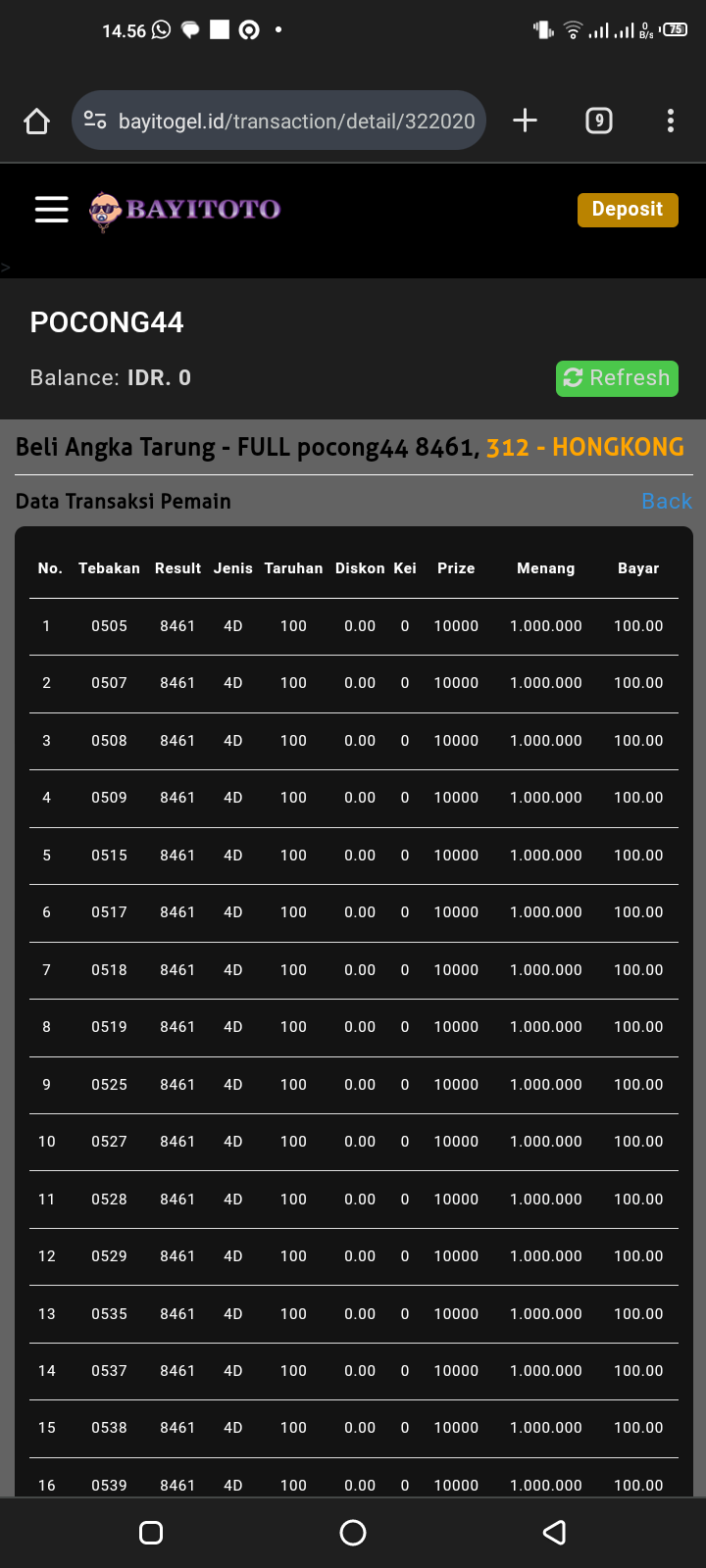Open the browser overflow menu
Viewport: 706px width, 1568px height.
pyautogui.click(x=671, y=121)
